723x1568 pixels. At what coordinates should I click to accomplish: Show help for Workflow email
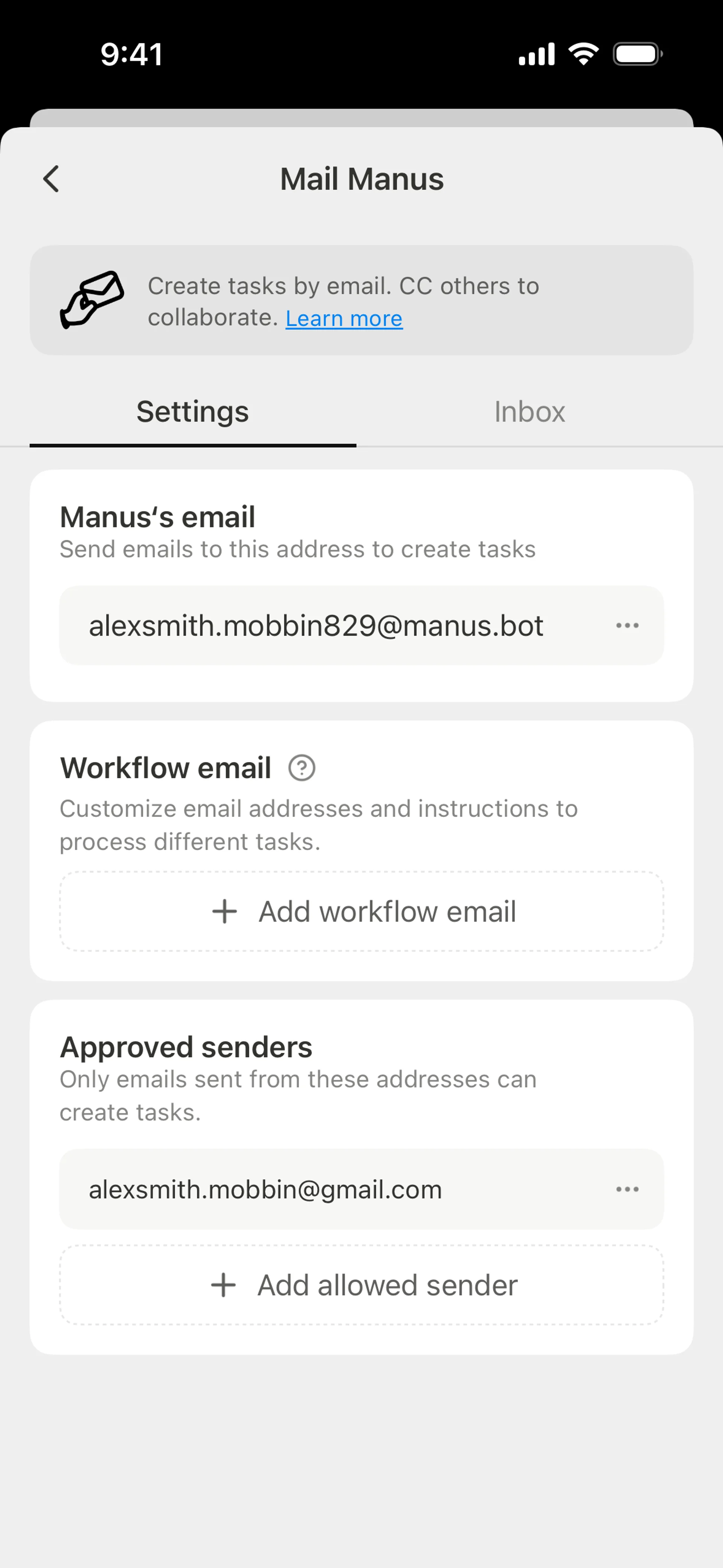pos(301,768)
